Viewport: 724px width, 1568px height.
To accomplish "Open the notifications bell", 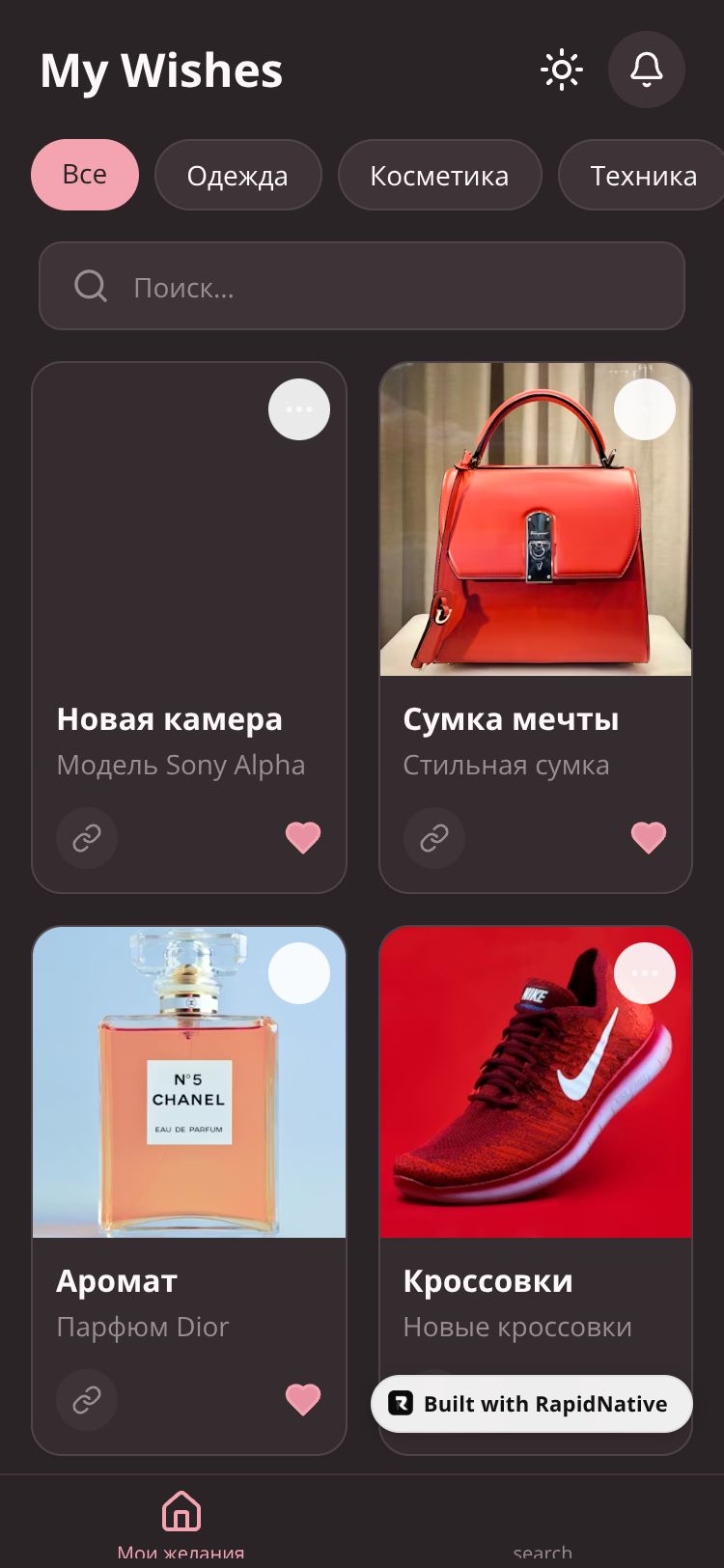I will click(646, 70).
